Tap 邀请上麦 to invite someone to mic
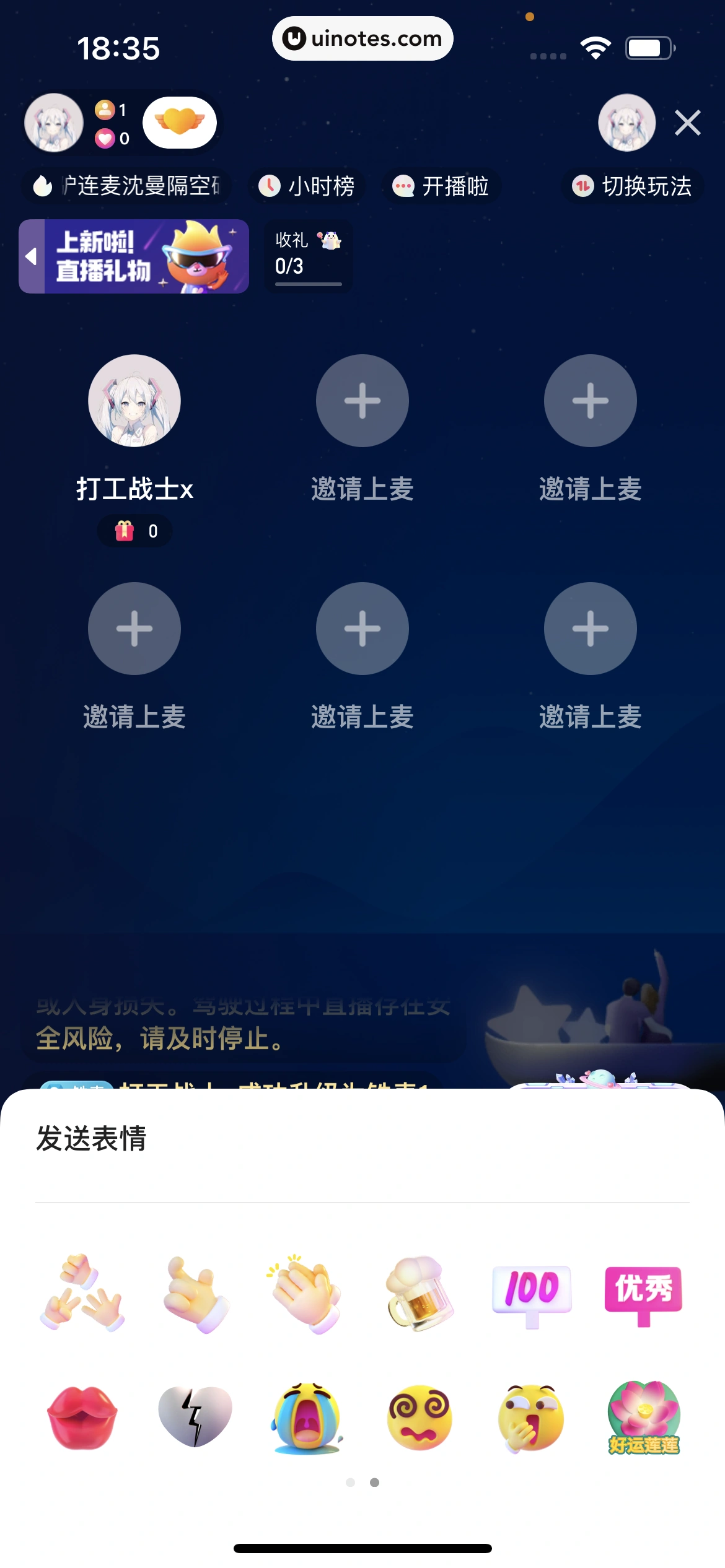Screen dimensions: 725x1568 click(362, 401)
